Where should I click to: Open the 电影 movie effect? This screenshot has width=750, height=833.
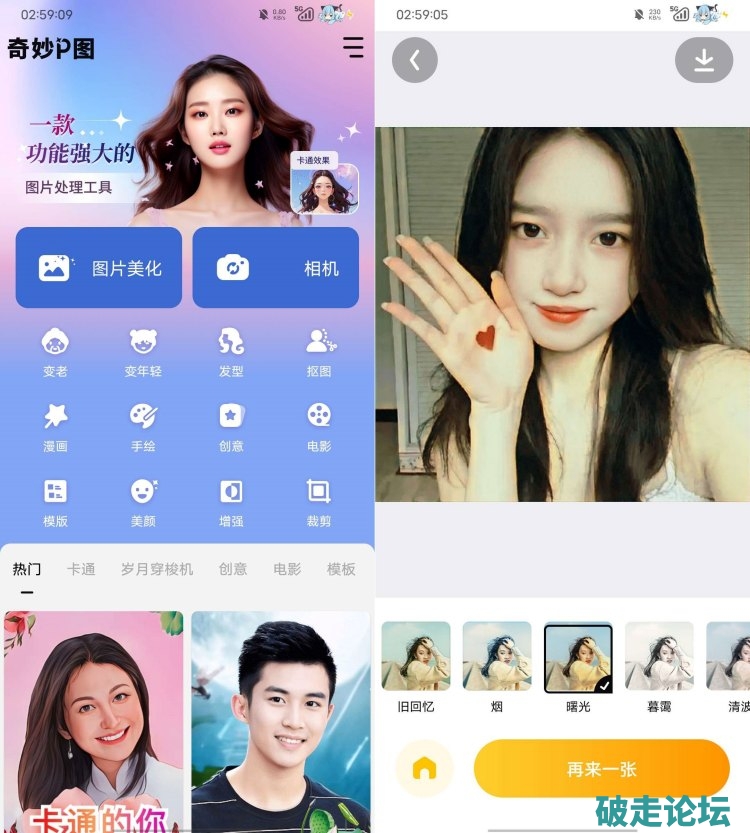tap(319, 427)
